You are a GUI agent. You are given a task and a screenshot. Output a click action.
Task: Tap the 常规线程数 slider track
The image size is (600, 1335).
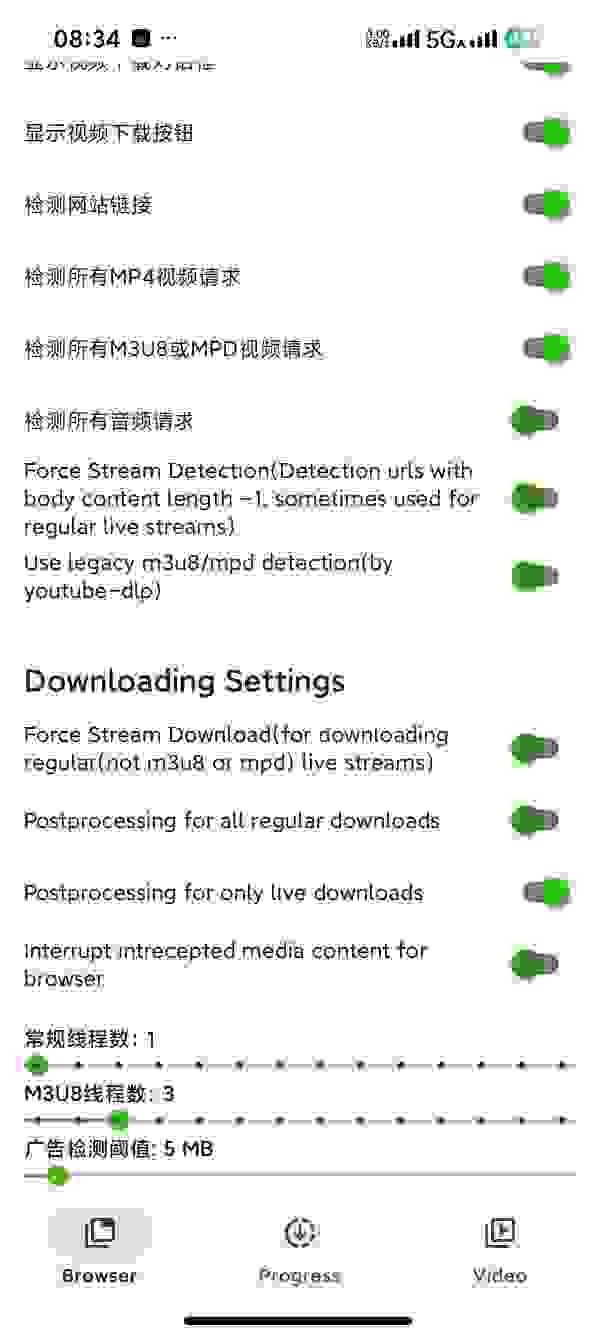pos(300,1065)
